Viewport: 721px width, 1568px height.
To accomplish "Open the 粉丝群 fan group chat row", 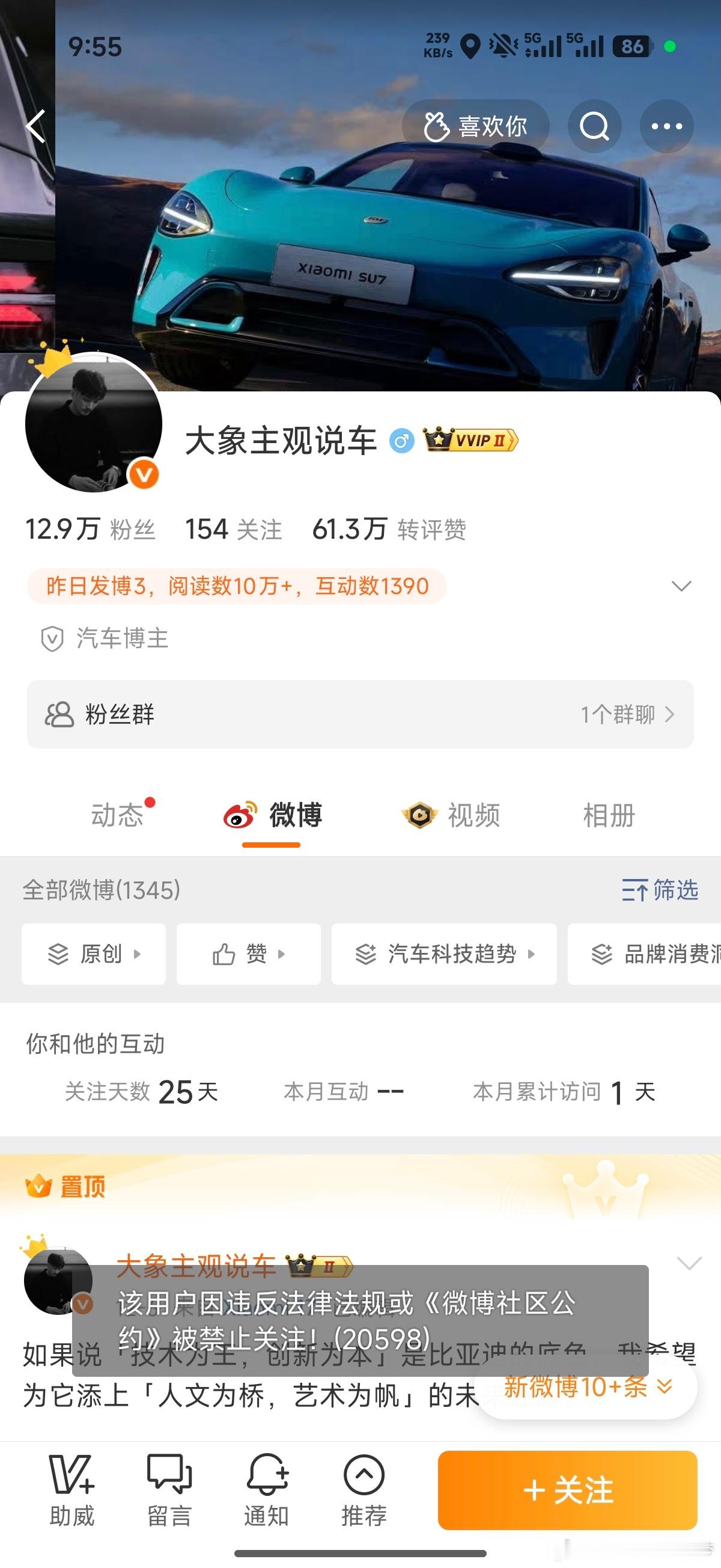I will (x=360, y=715).
